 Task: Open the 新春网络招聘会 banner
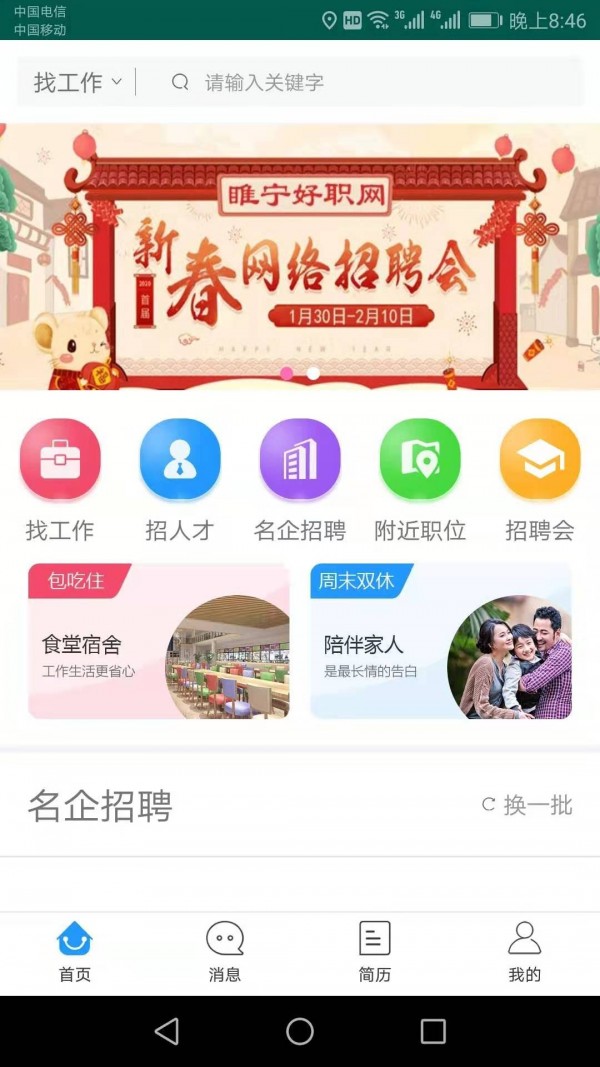click(300, 256)
